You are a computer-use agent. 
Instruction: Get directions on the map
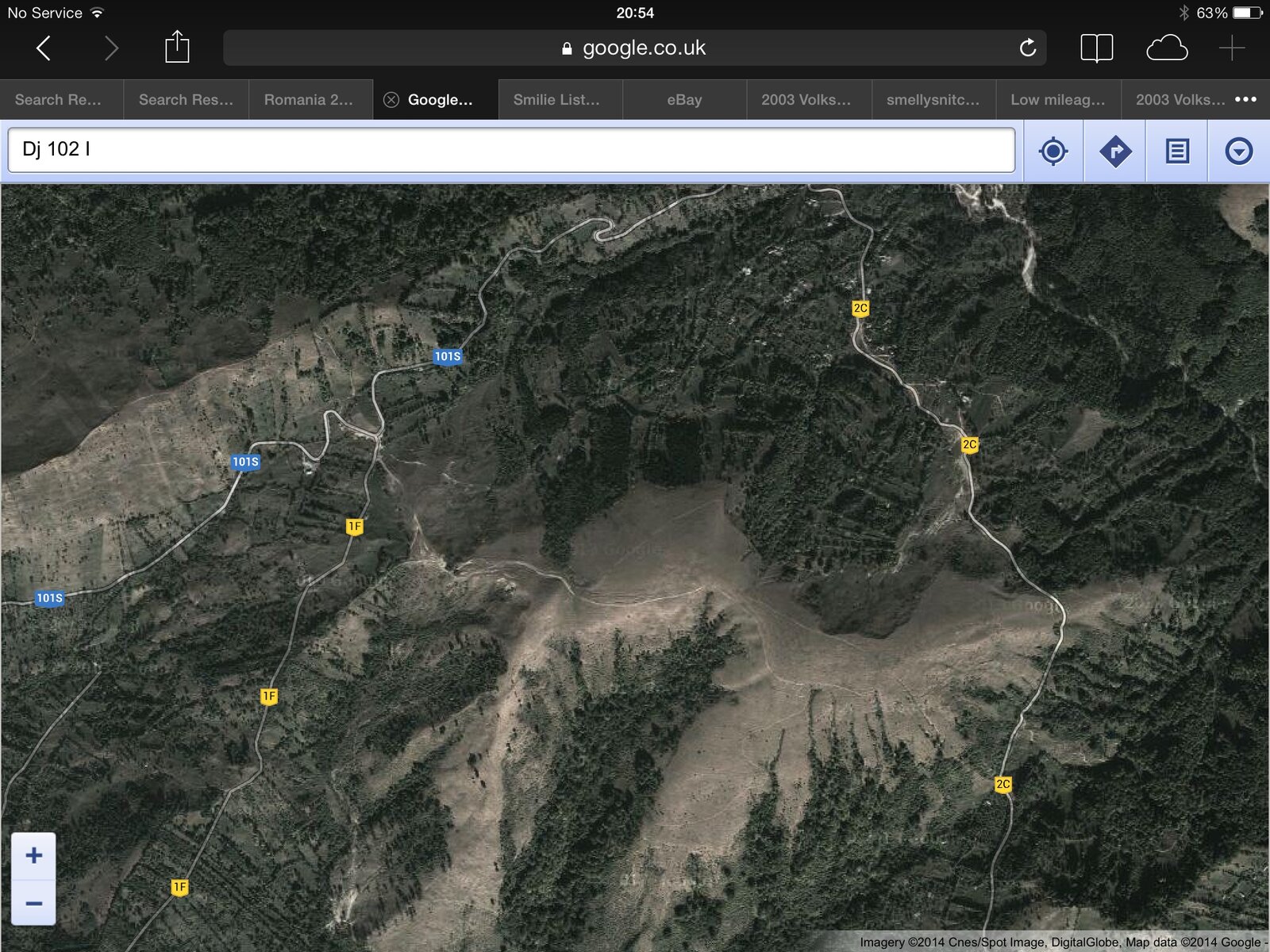click(x=1115, y=151)
